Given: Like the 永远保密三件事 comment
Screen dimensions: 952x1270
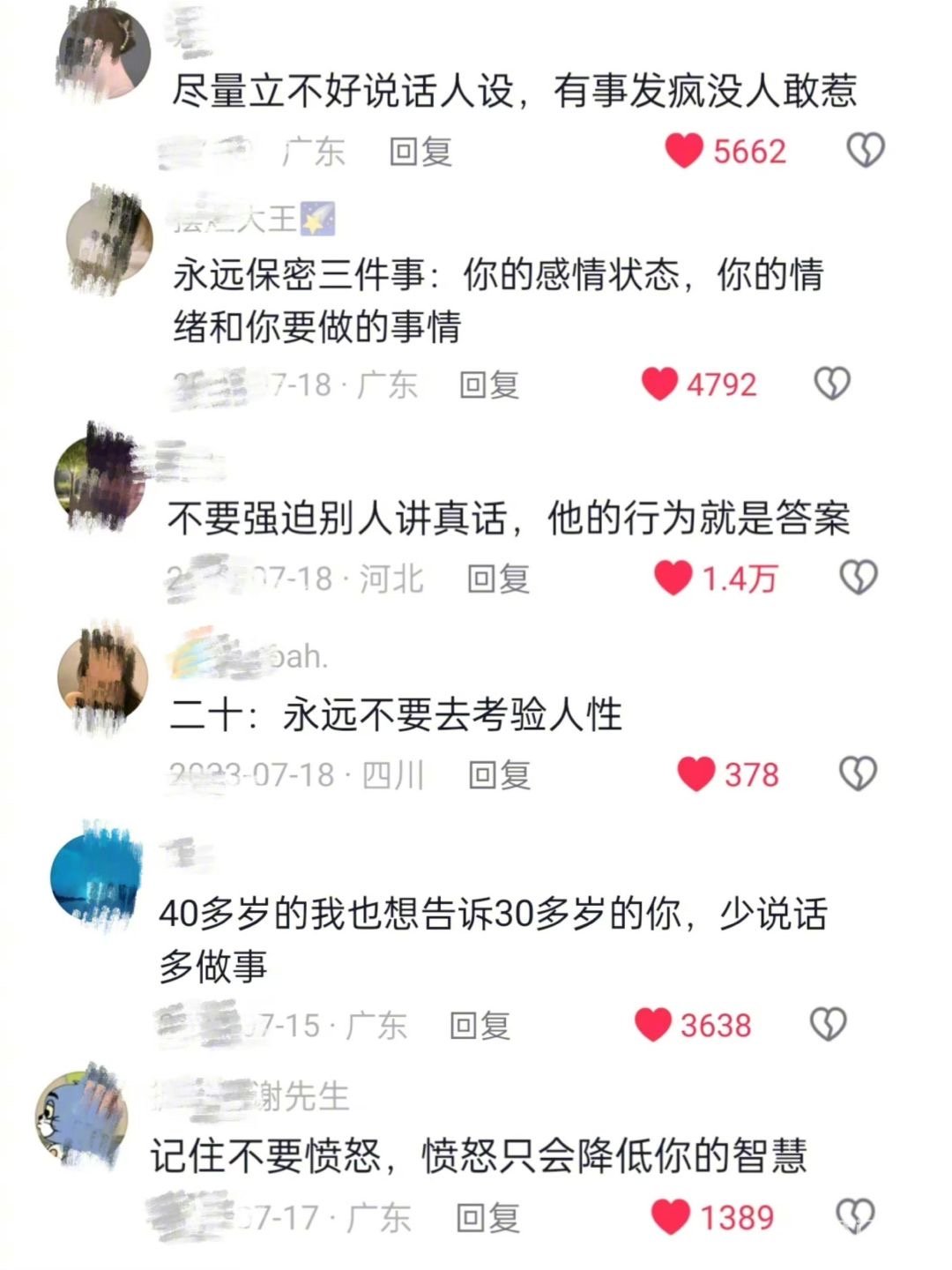Looking at the screenshot, I should point(659,384).
